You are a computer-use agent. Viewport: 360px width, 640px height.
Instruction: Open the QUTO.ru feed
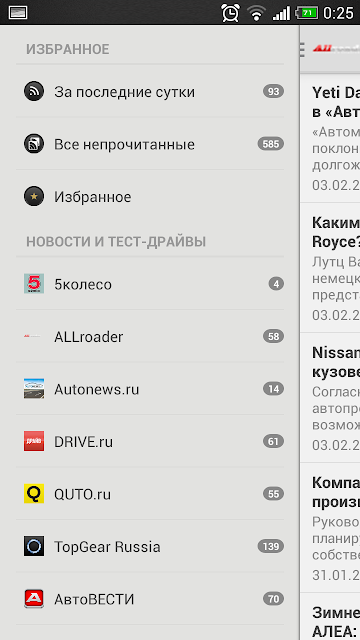[150, 494]
